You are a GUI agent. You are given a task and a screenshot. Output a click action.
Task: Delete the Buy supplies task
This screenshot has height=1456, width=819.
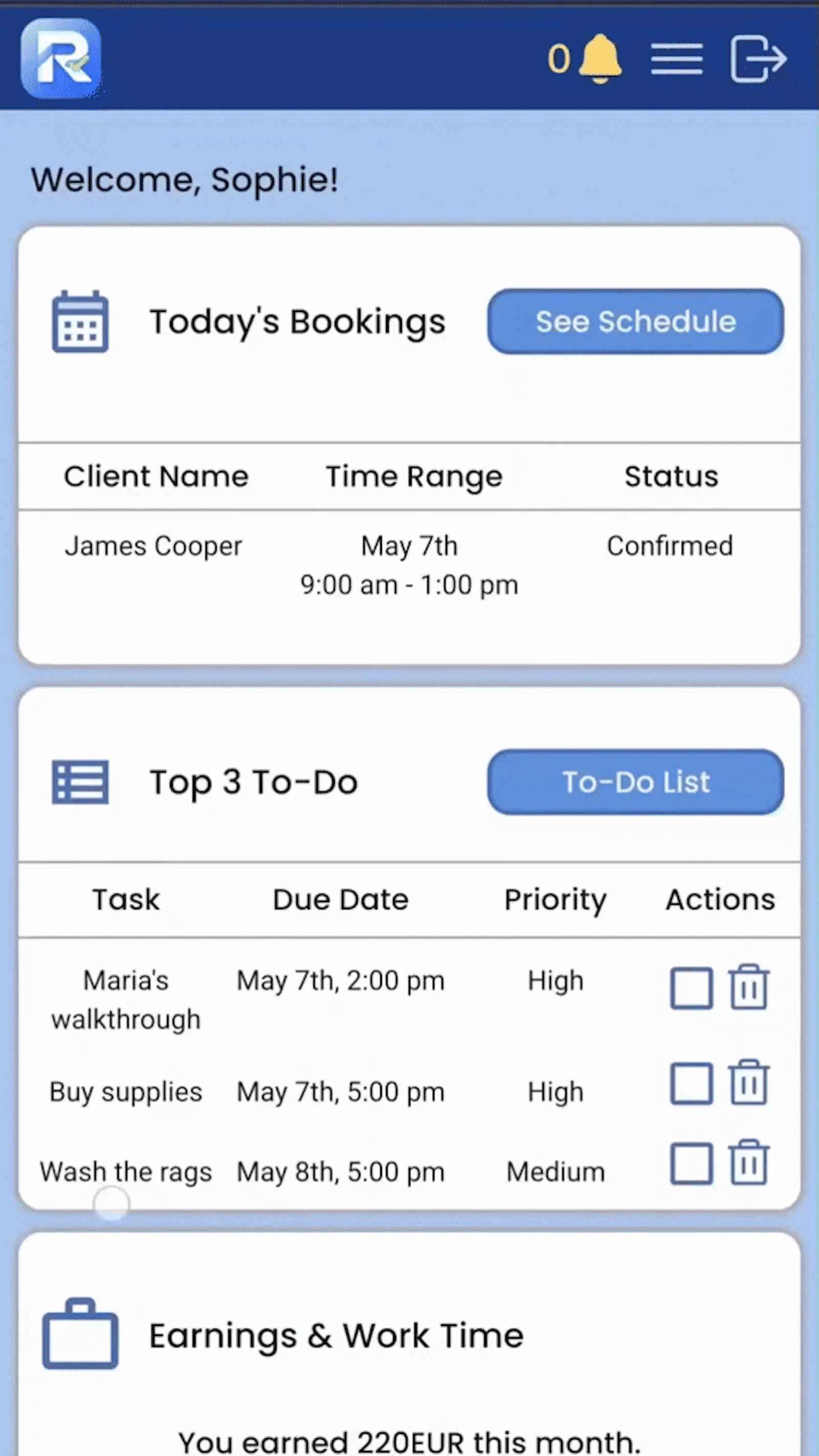click(748, 1082)
